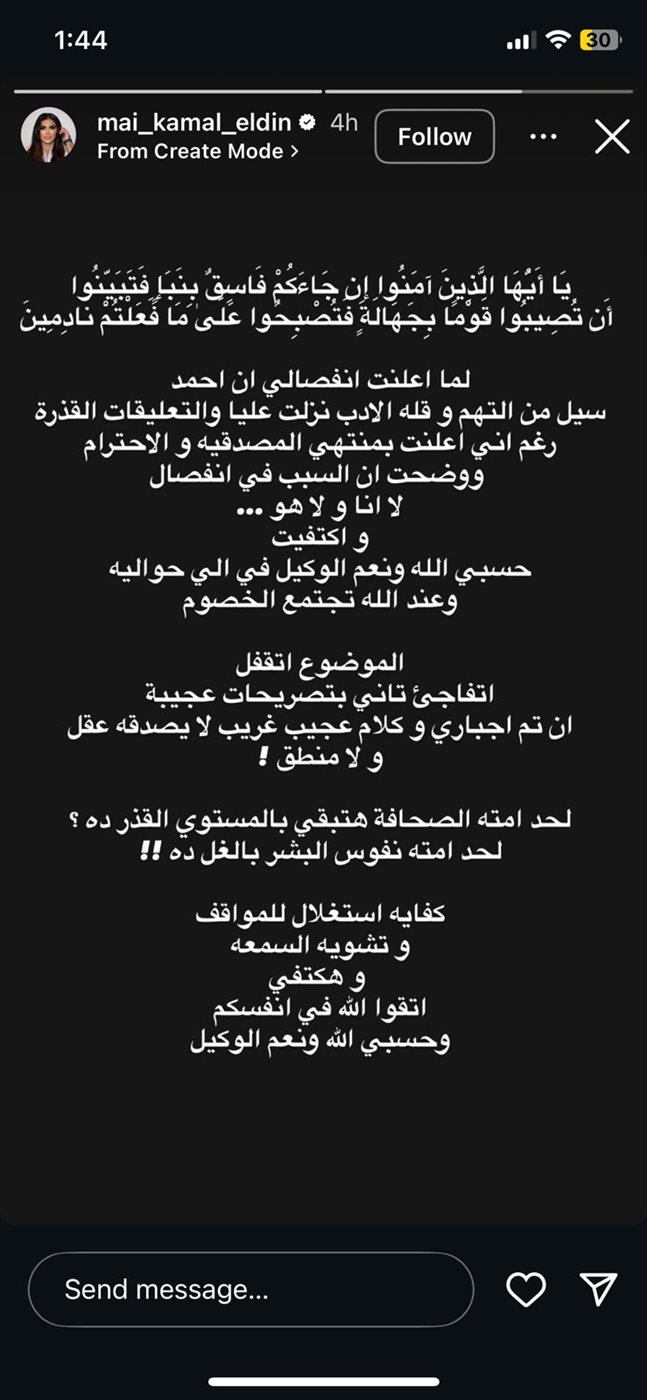This screenshot has height=1400, width=647.
Task: Open the three-dot more options menu
Action: [x=543, y=137]
